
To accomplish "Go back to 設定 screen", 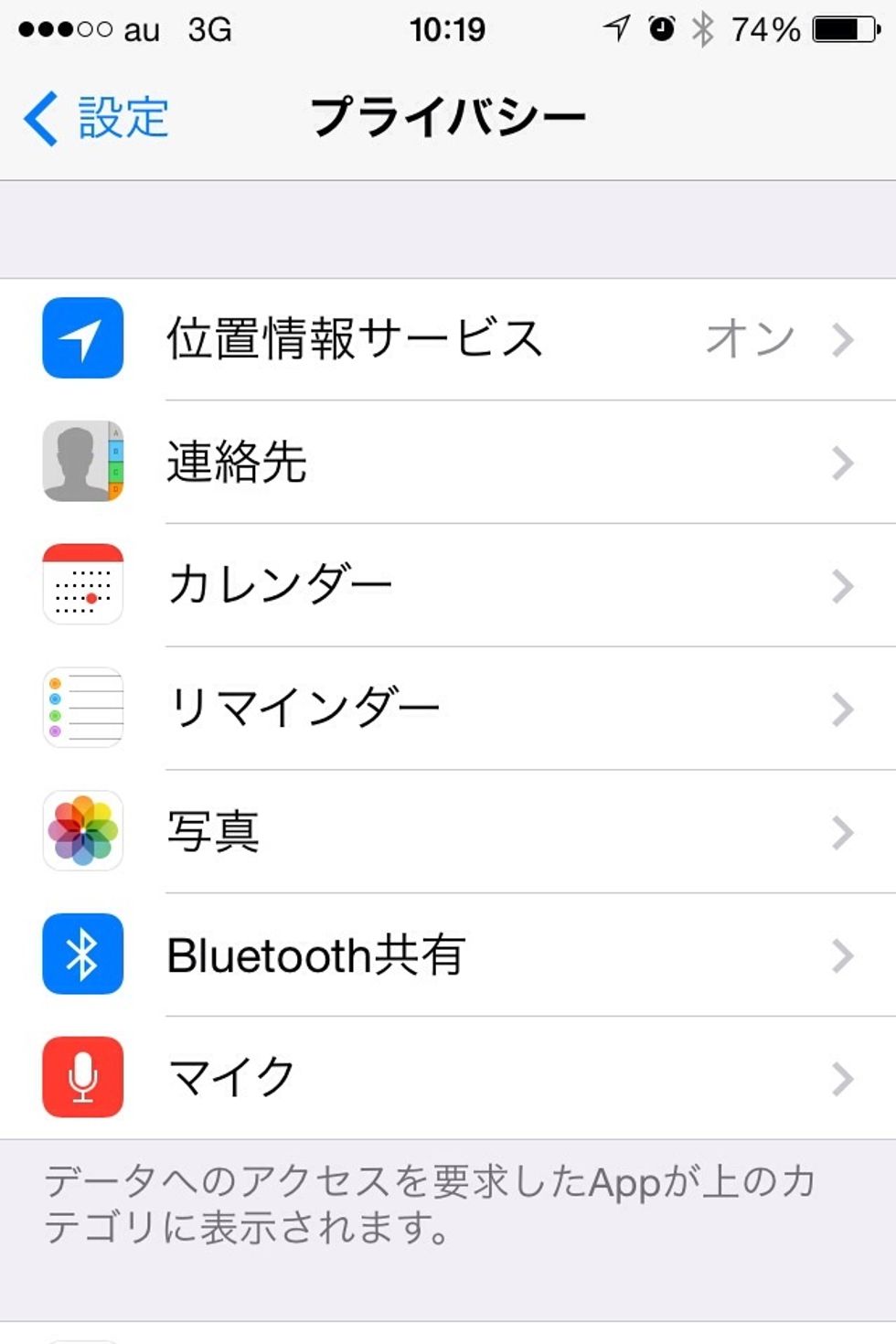I will coord(96,116).
